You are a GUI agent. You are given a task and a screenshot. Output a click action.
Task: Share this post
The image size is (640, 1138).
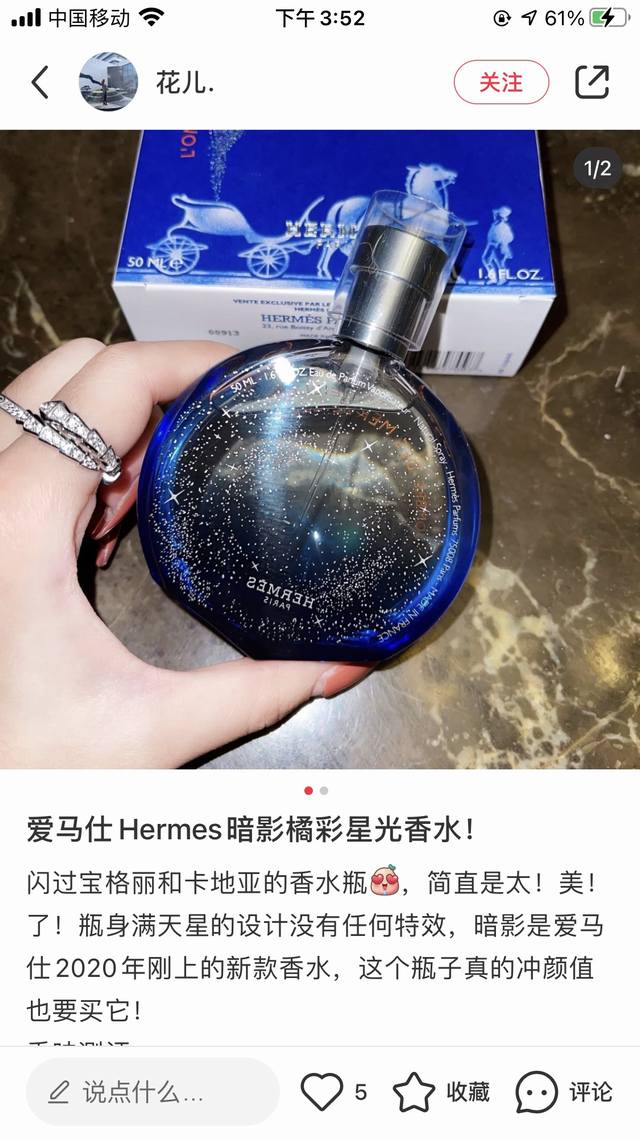(x=592, y=82)
